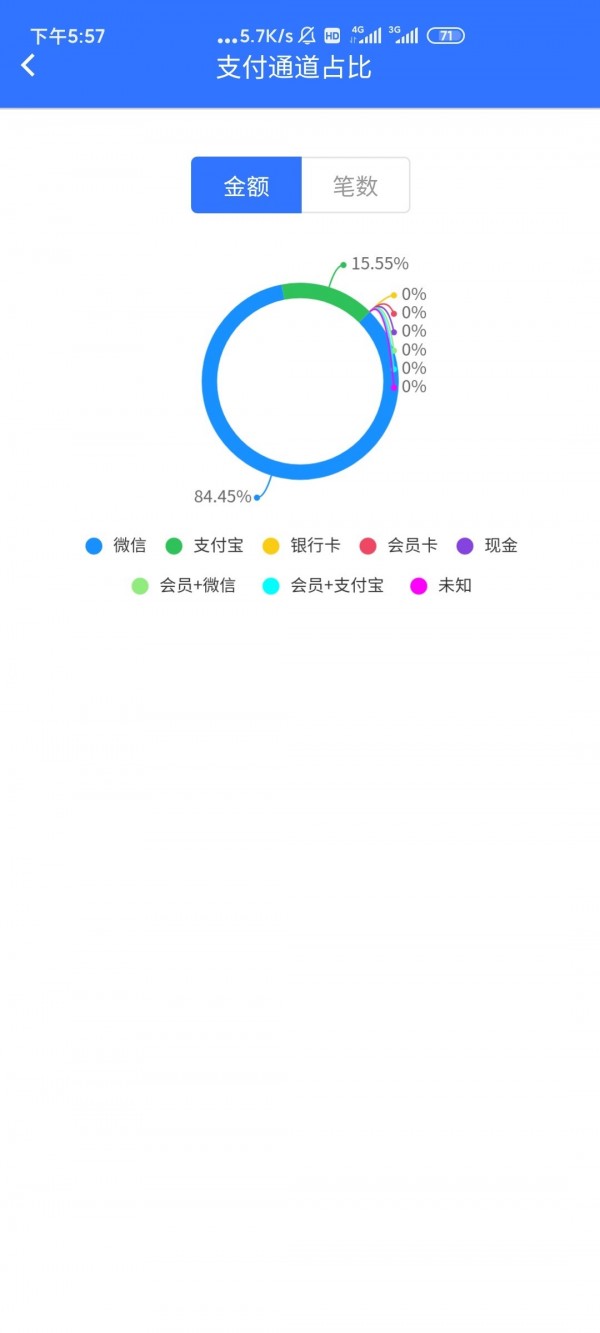Hide the 银行卡 series in legend
600x1333 pixels.
302,546
